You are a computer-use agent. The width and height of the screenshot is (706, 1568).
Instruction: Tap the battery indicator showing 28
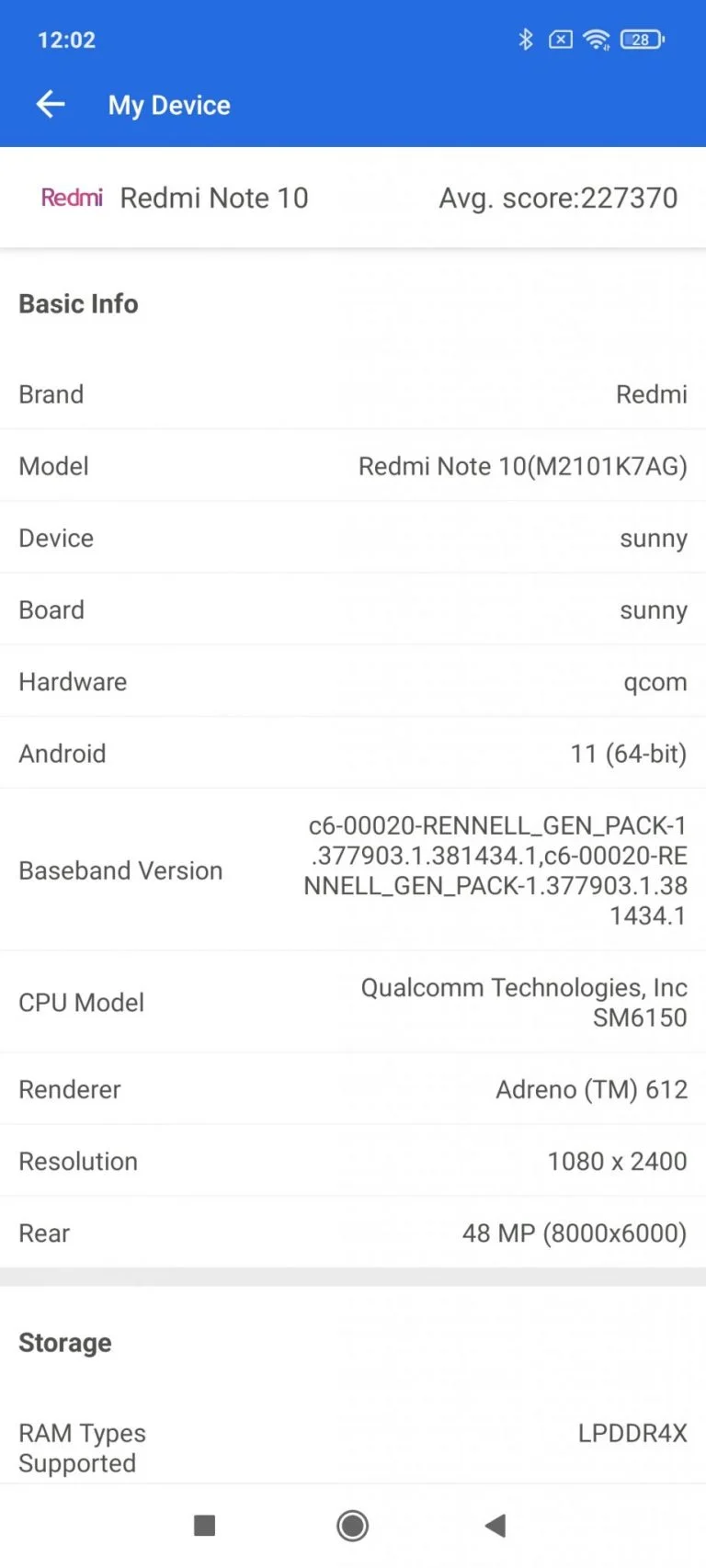click(641, 39)
